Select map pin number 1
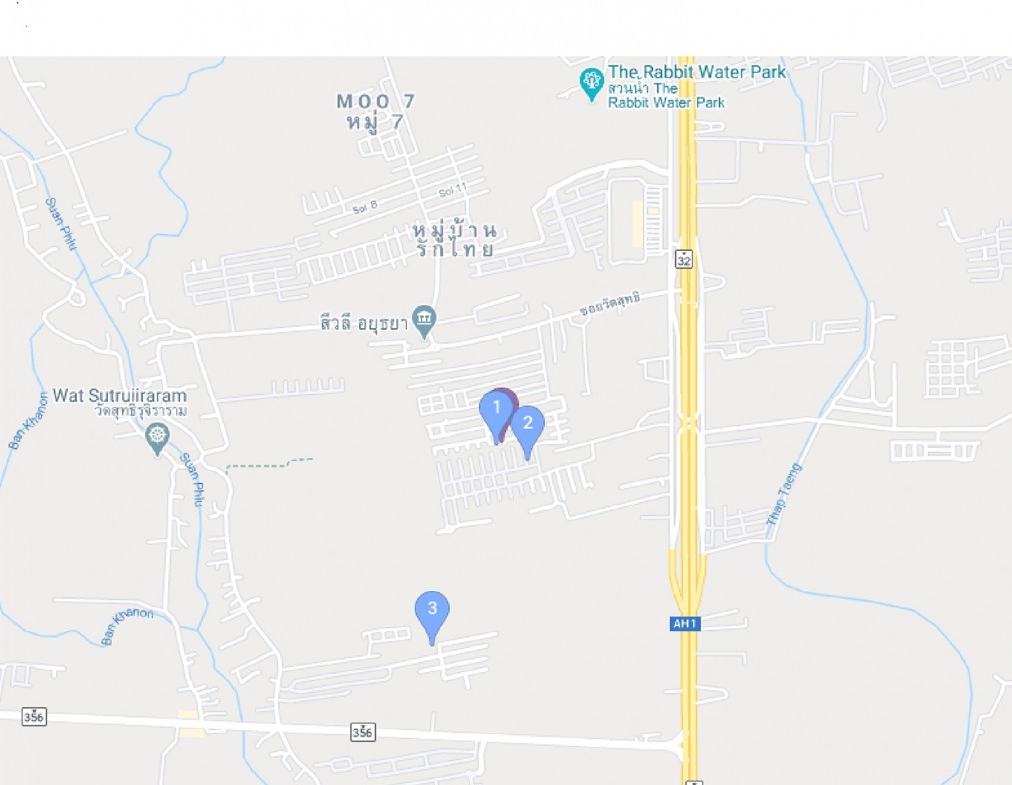The image size is (1012, 785). (494, 410)
